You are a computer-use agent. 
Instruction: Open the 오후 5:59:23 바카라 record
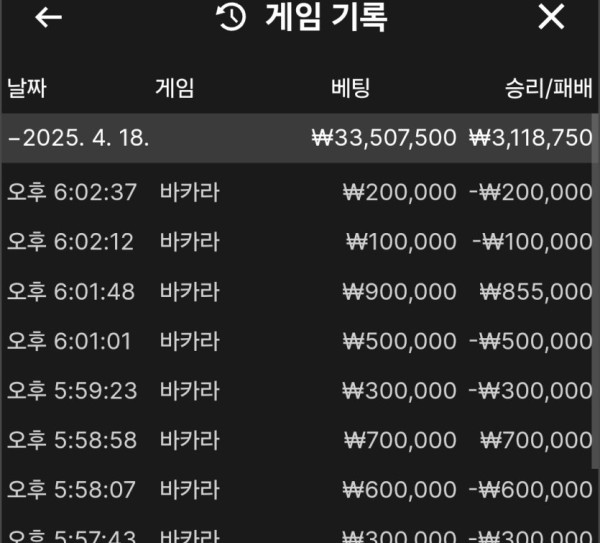[x=299, y=390]
